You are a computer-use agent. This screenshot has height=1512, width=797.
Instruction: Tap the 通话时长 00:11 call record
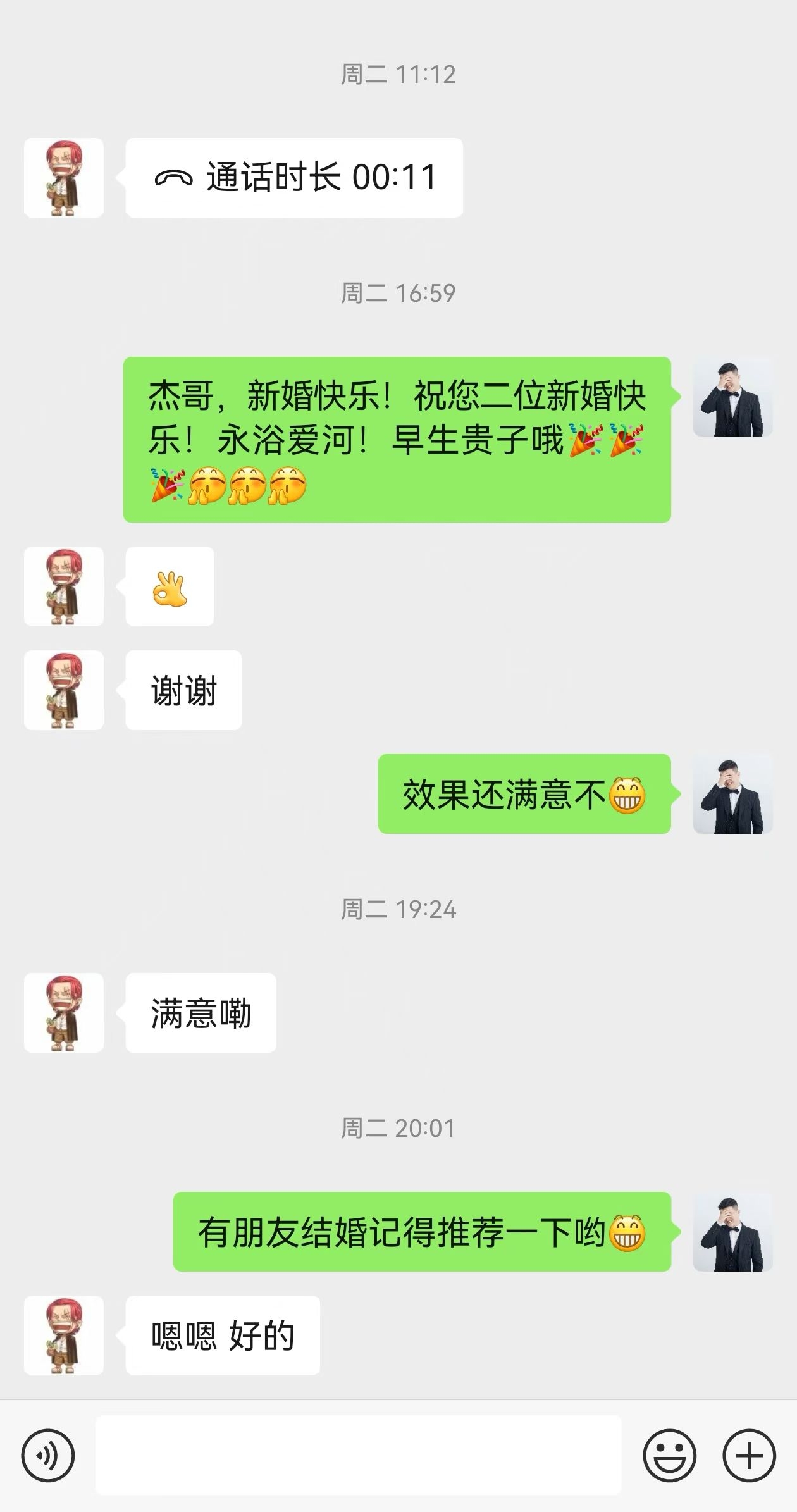click(x=294, y=178)
